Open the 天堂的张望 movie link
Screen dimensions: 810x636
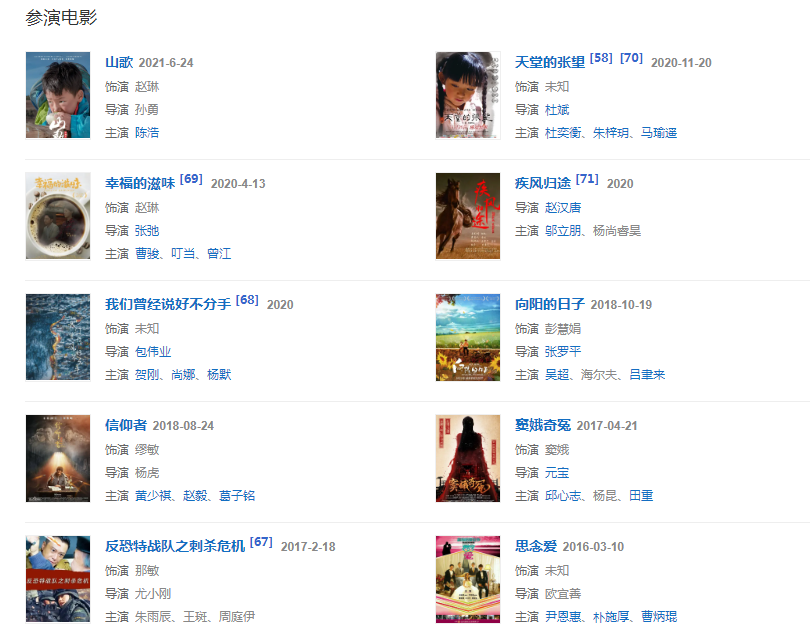(549, 62)
